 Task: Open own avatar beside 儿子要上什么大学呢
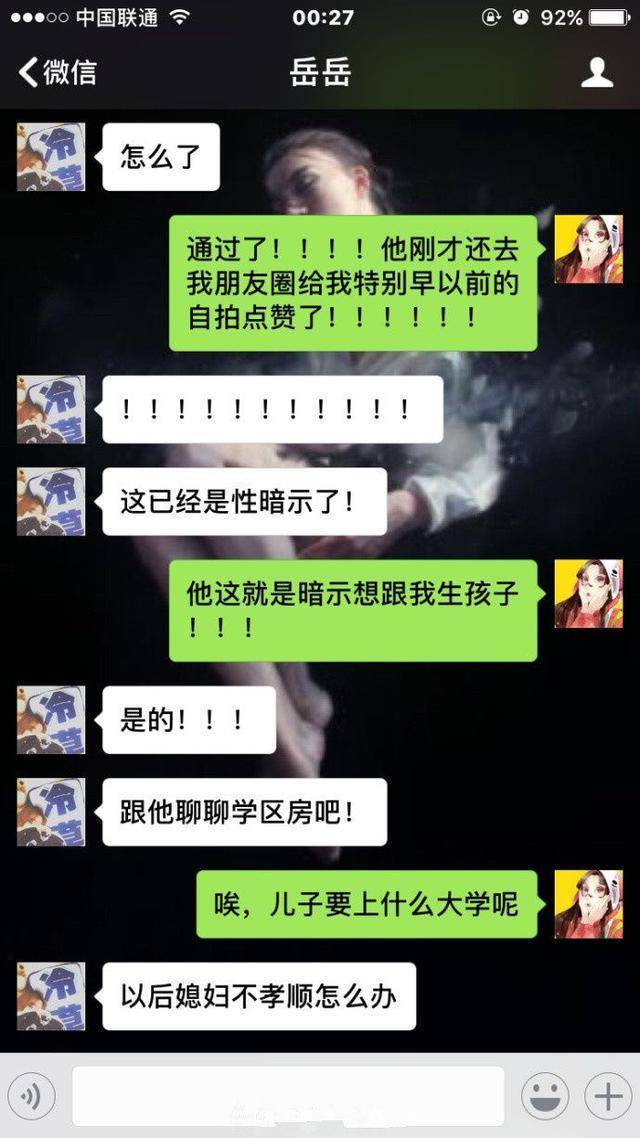pyautogui.click(x=588, y=904)
